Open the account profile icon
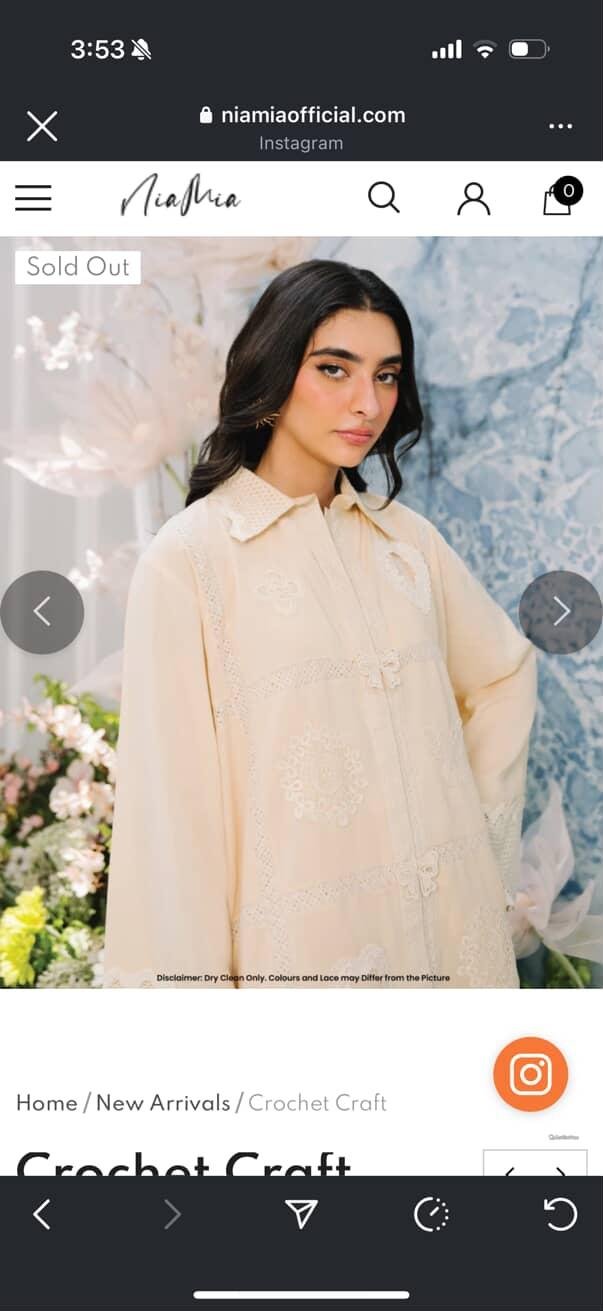This screenshot has height=1311, width=603. pyautogui.click(x=474, y=198)
